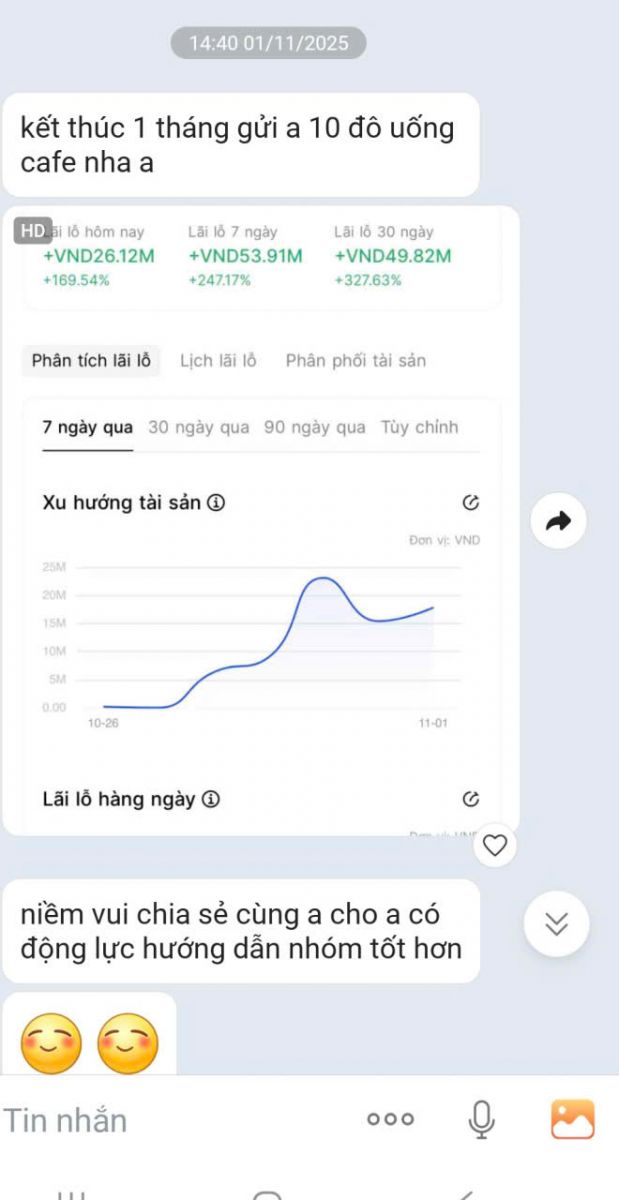619x1200 pixels.
Task: React with a heart to the image
Action: (495, 847)
